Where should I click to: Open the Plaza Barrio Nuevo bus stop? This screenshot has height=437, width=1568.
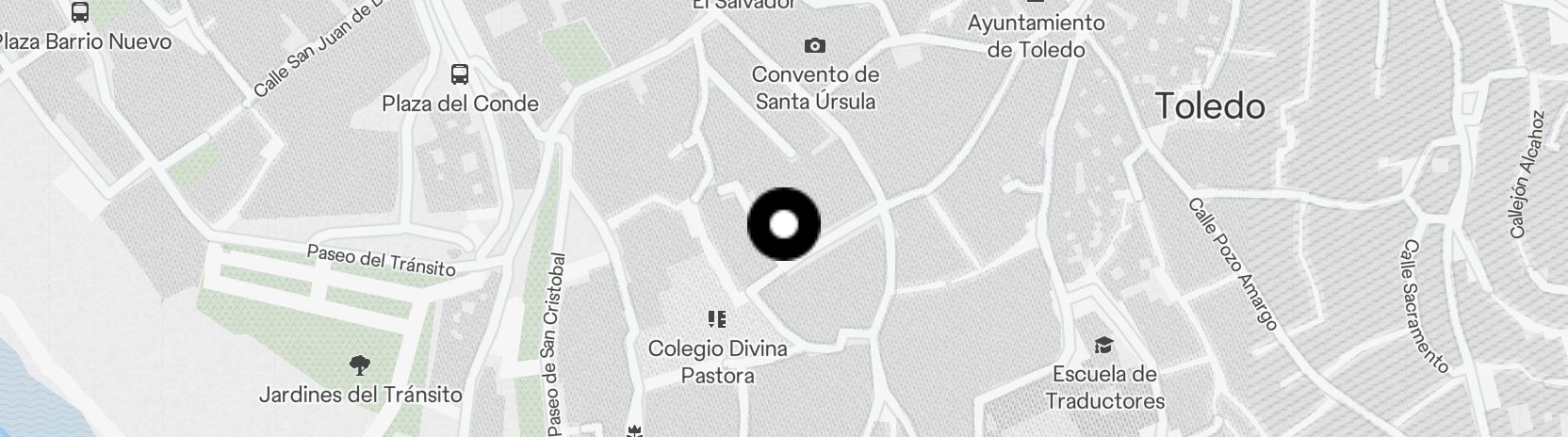[80, 12]
